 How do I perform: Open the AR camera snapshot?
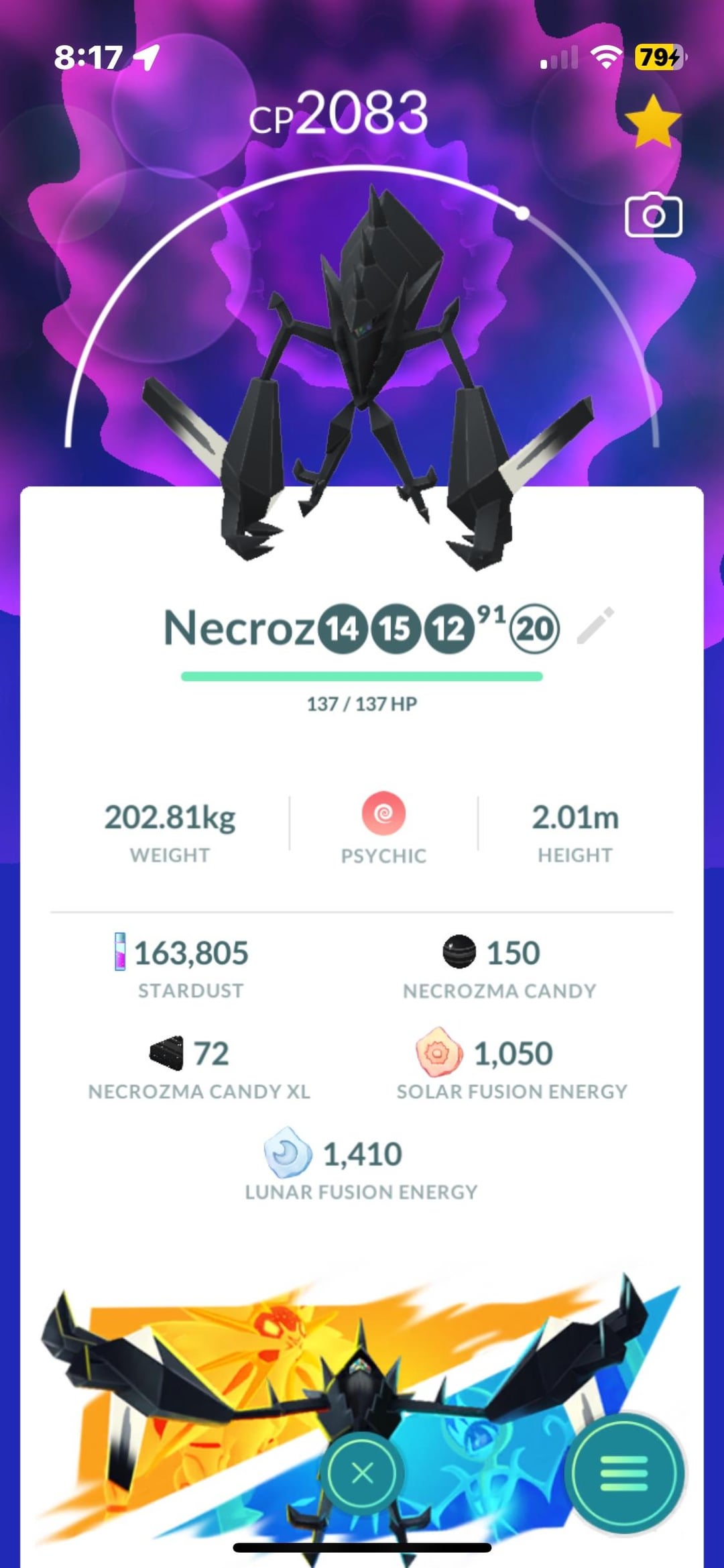[653, 216]
